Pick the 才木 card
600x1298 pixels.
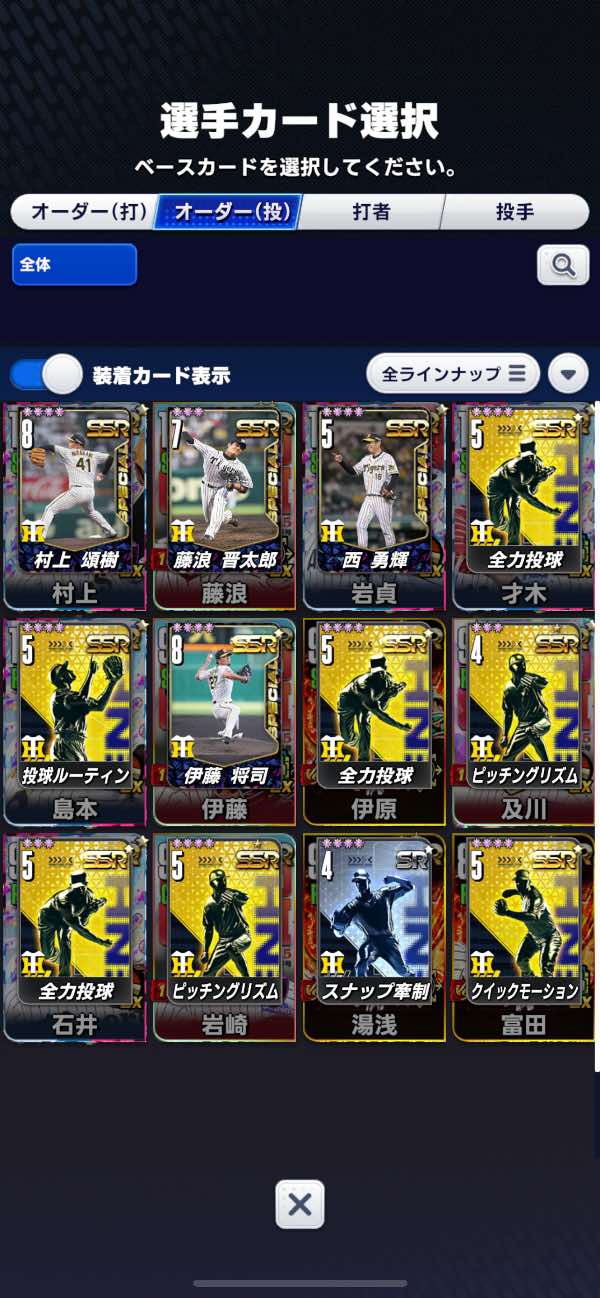[523, 506]
